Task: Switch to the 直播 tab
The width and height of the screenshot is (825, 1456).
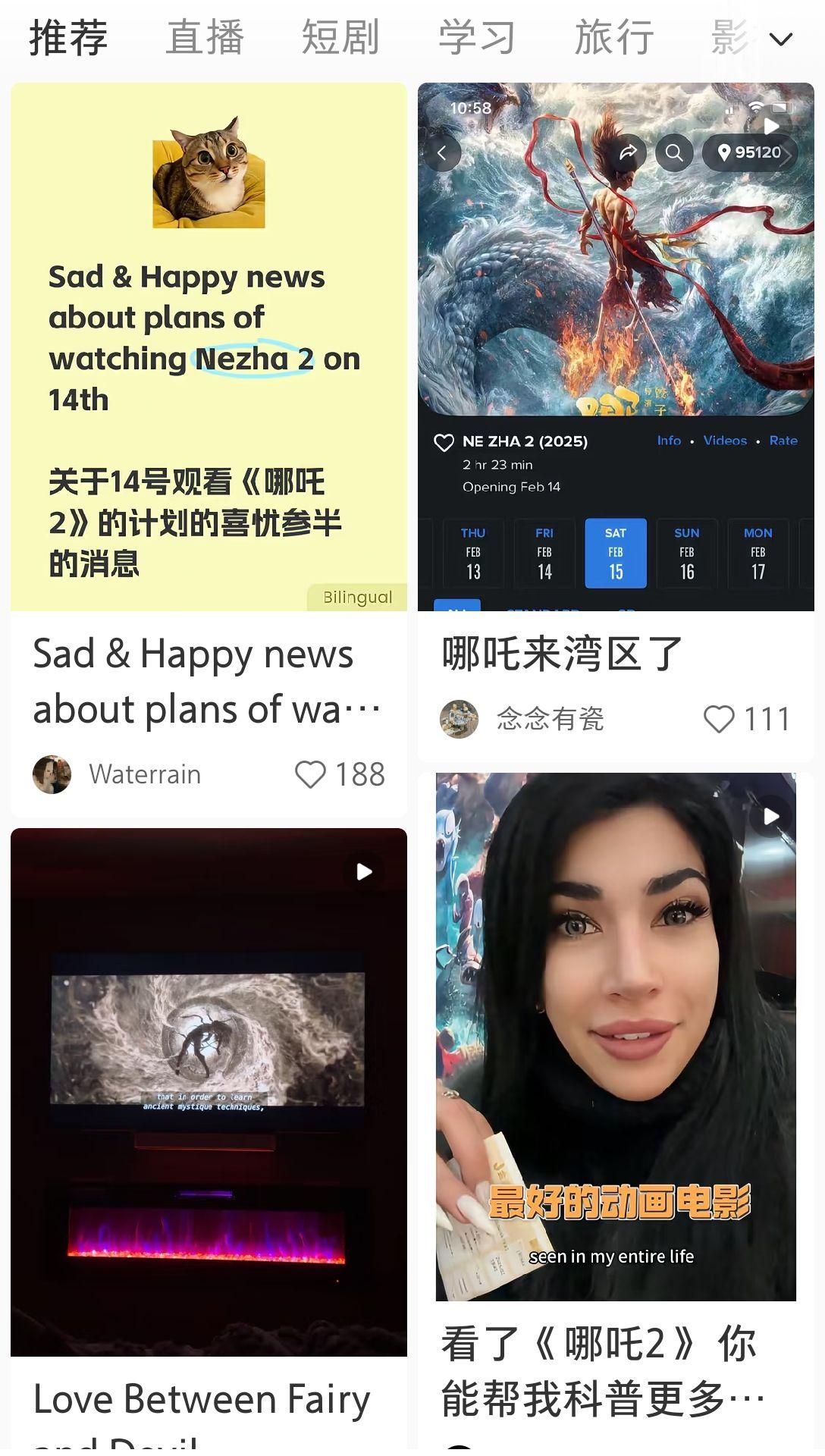Action: pos(205,38)
